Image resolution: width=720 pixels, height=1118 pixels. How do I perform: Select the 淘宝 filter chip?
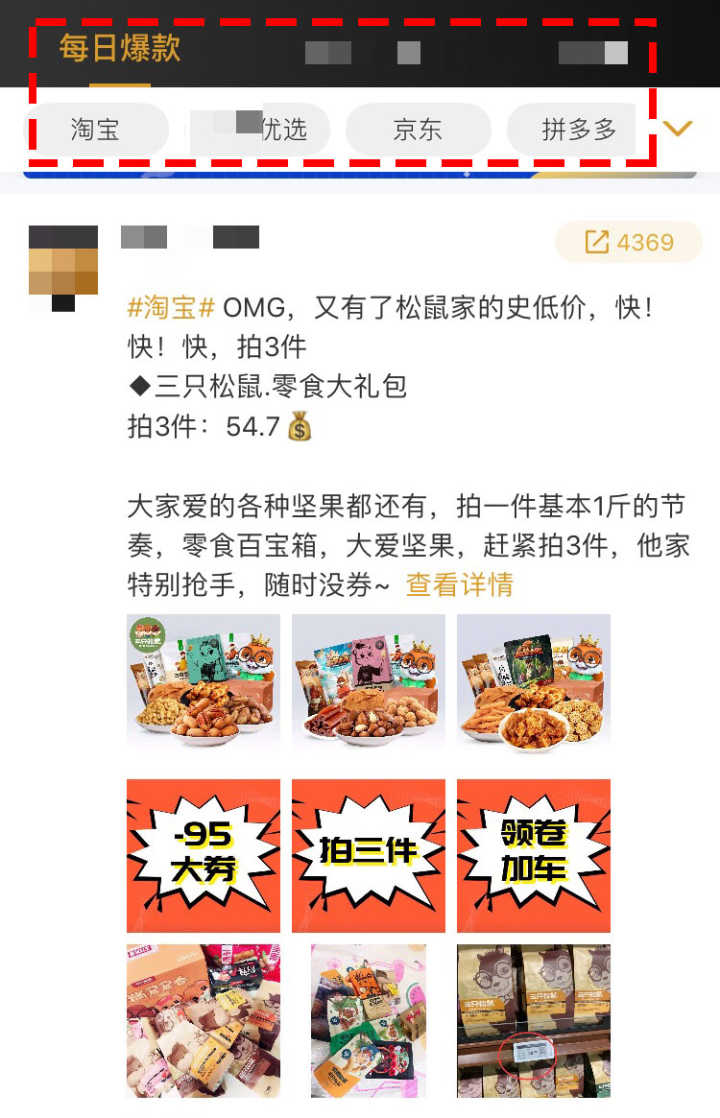click(x=95, y=129)
